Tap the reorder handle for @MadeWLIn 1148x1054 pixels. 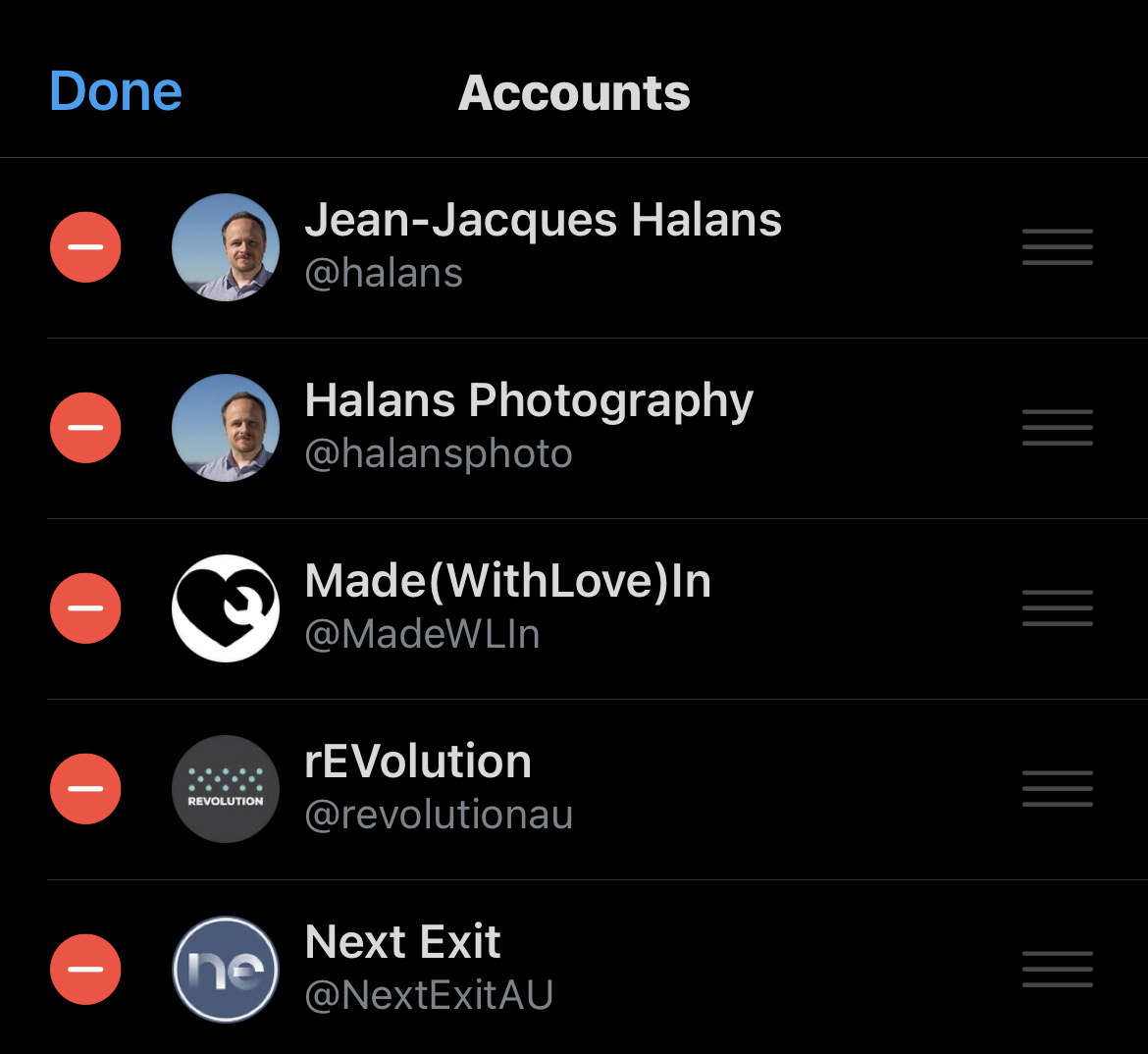[1057, 608]
